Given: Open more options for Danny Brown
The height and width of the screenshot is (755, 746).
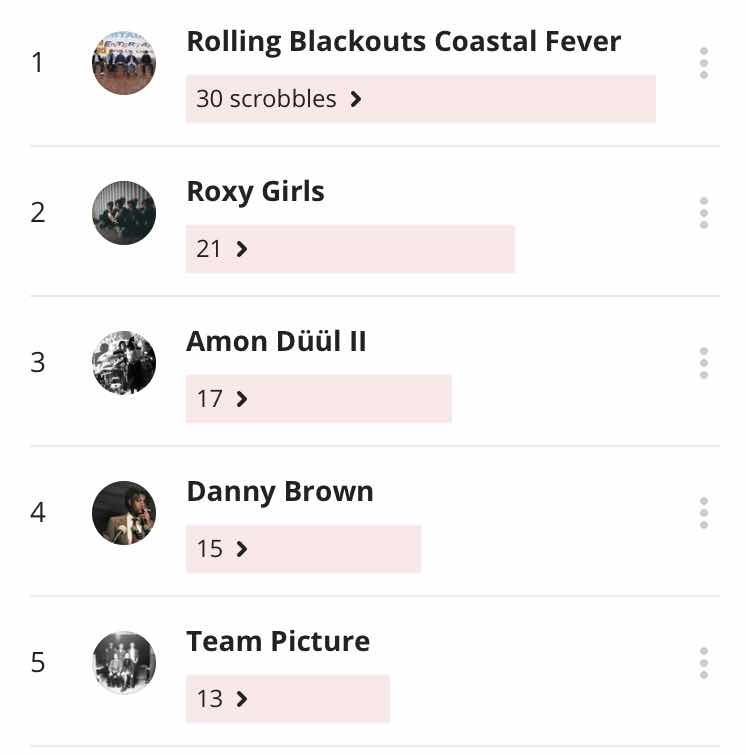Looking at the screenshot, I should 704,513.
